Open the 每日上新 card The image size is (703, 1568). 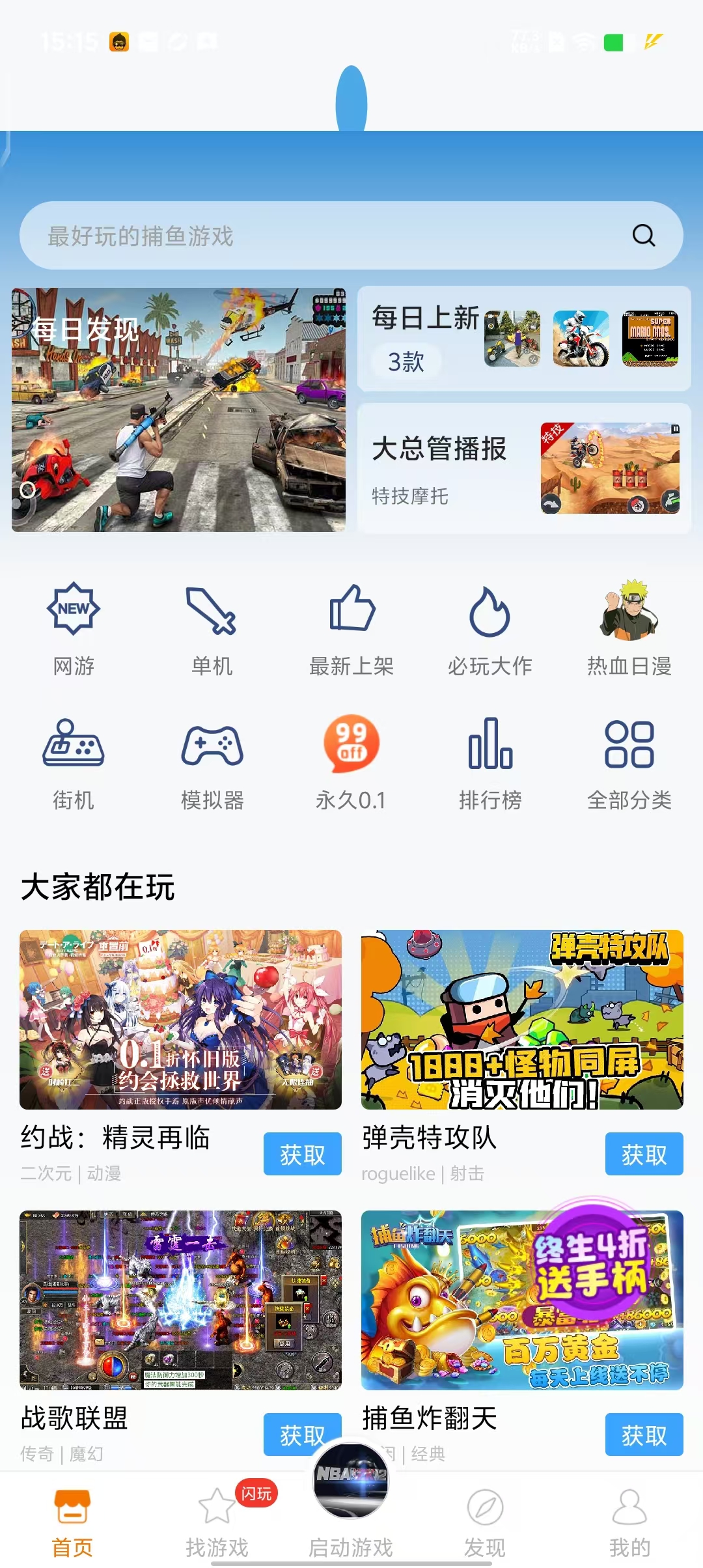pos(523,339)
